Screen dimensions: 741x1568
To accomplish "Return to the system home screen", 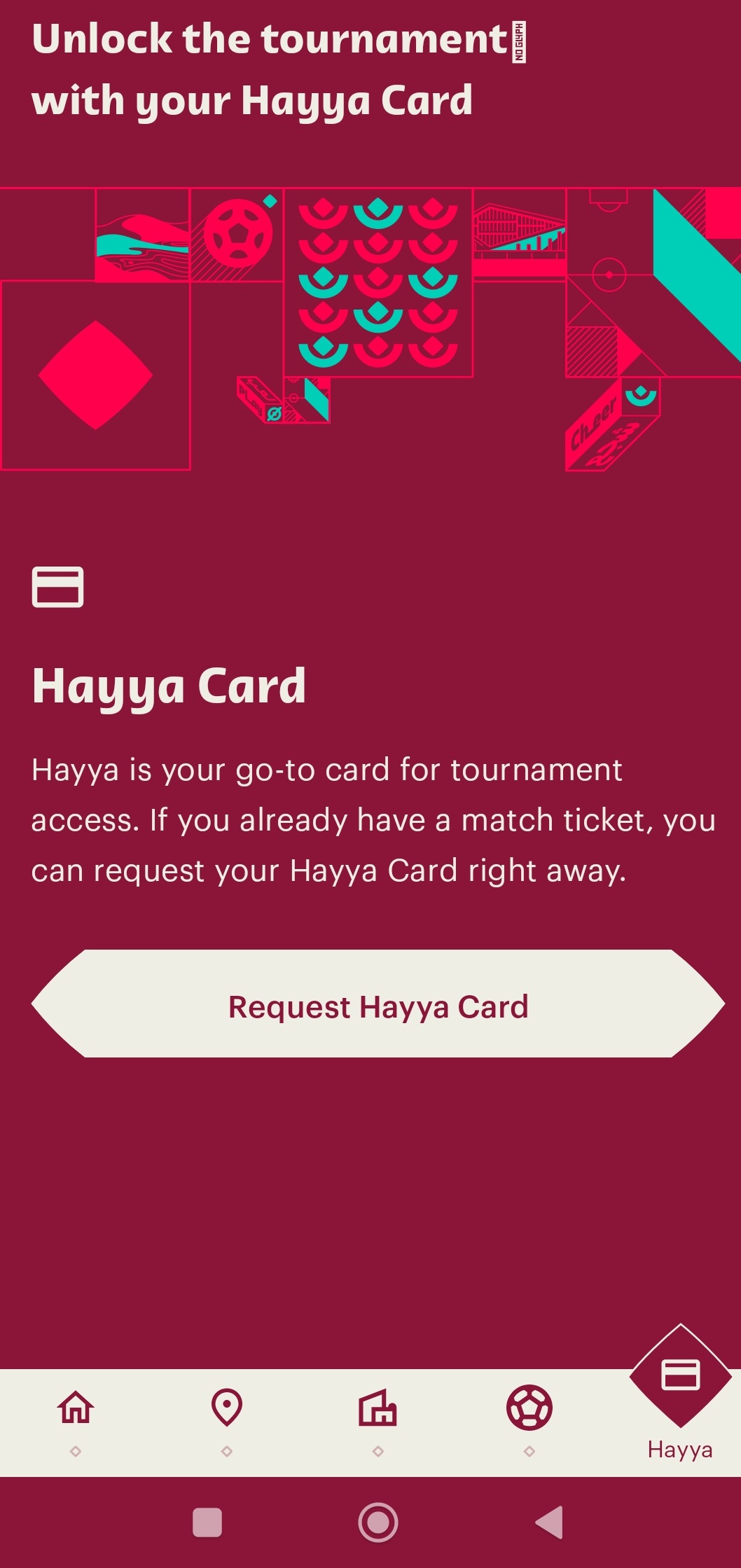I will tap(378, 1522).
